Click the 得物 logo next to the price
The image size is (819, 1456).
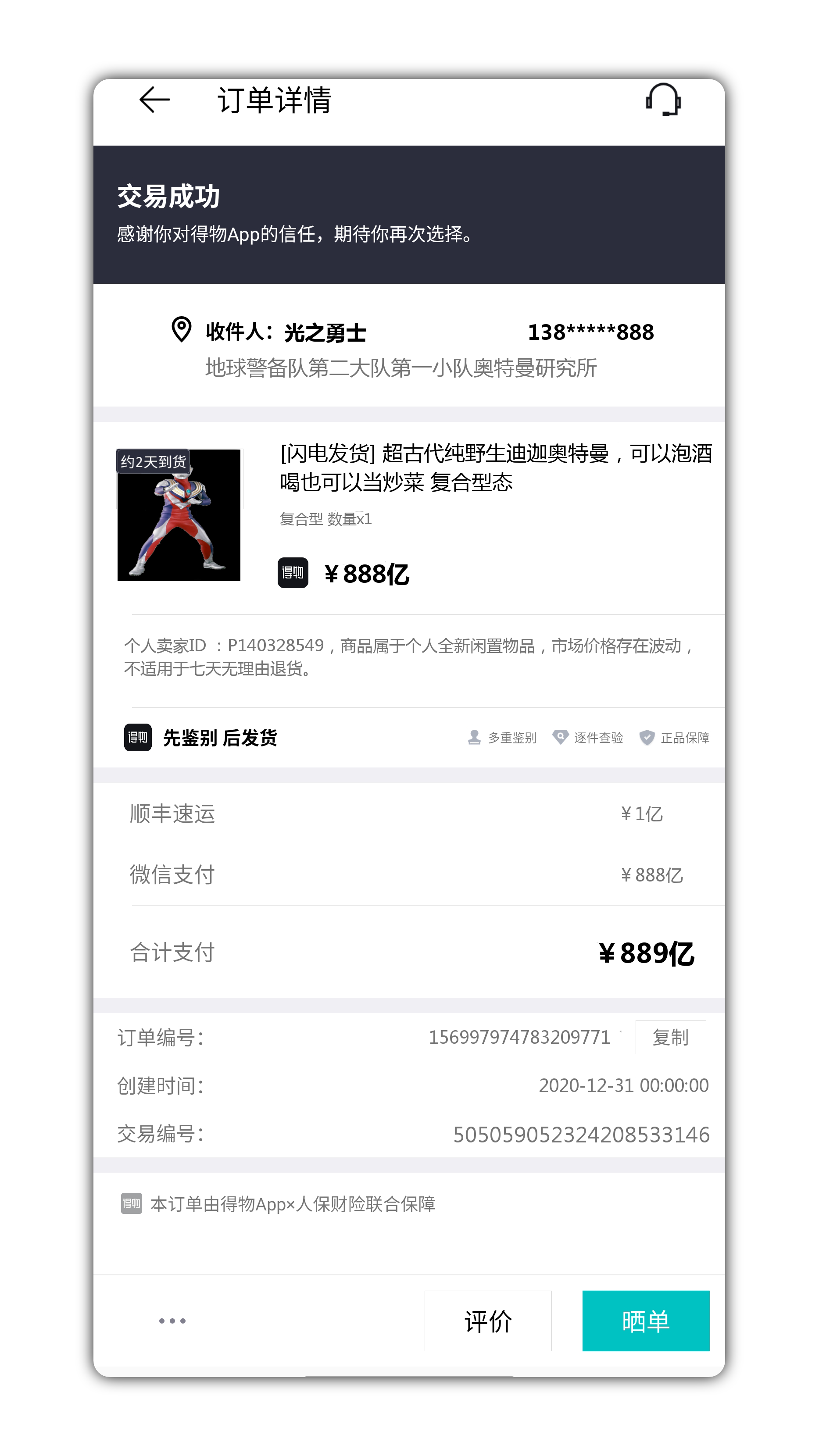coord(293,573)
